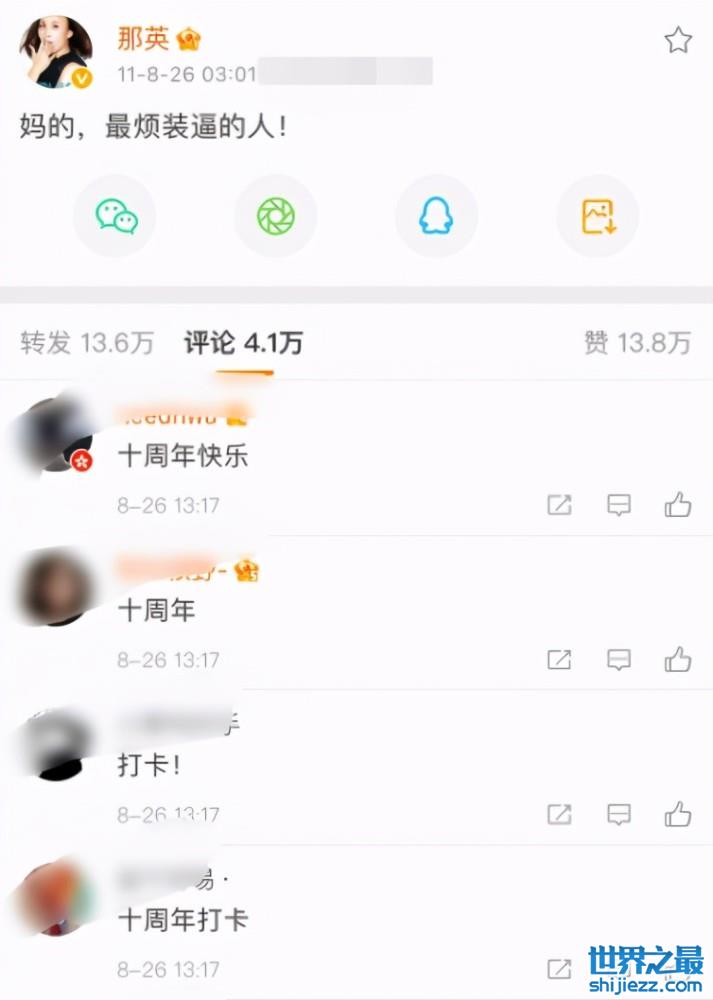This screenshot has width=713, height=1000.
Task: Open the username 那英
Action: click(144, 40)
